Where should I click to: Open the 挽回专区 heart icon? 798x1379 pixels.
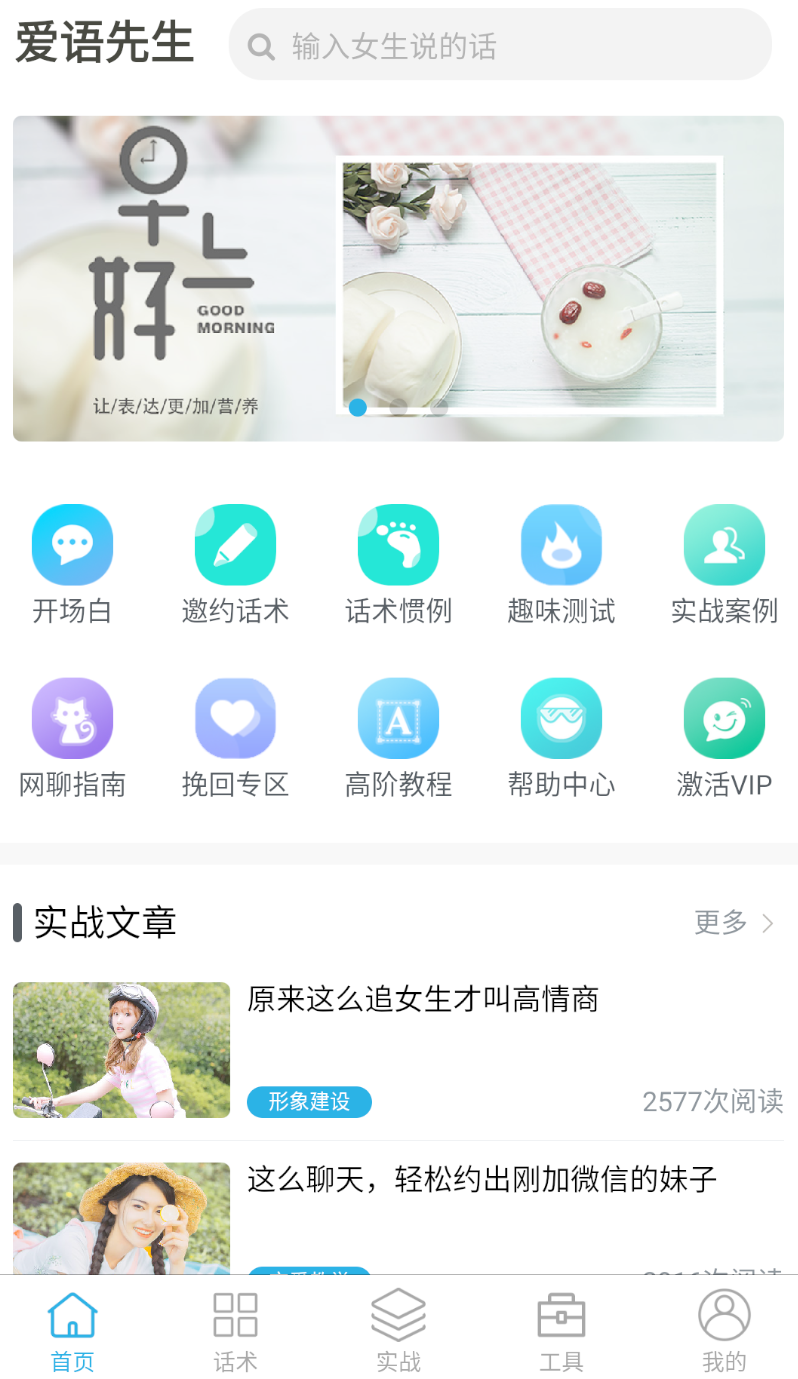(x=235, y=717)
